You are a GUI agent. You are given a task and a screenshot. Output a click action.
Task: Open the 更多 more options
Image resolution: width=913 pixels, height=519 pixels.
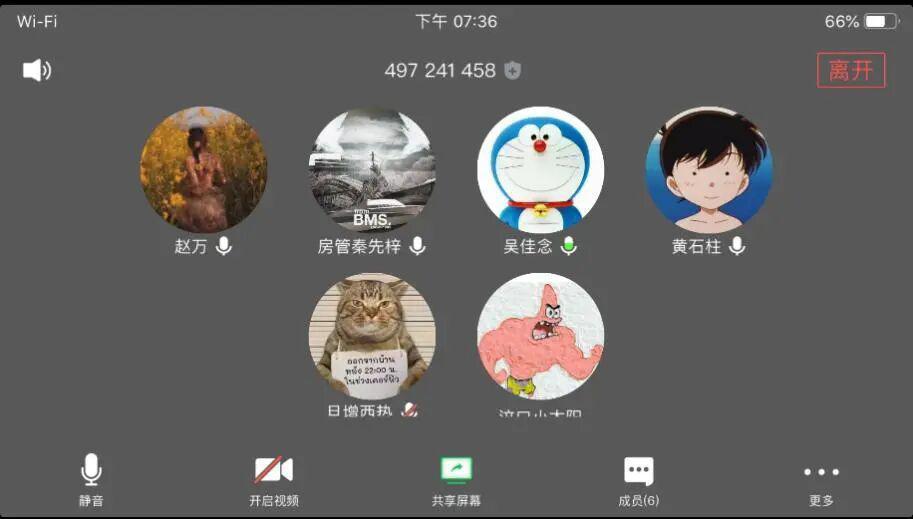pyautogui.click(x=821, y=479)
